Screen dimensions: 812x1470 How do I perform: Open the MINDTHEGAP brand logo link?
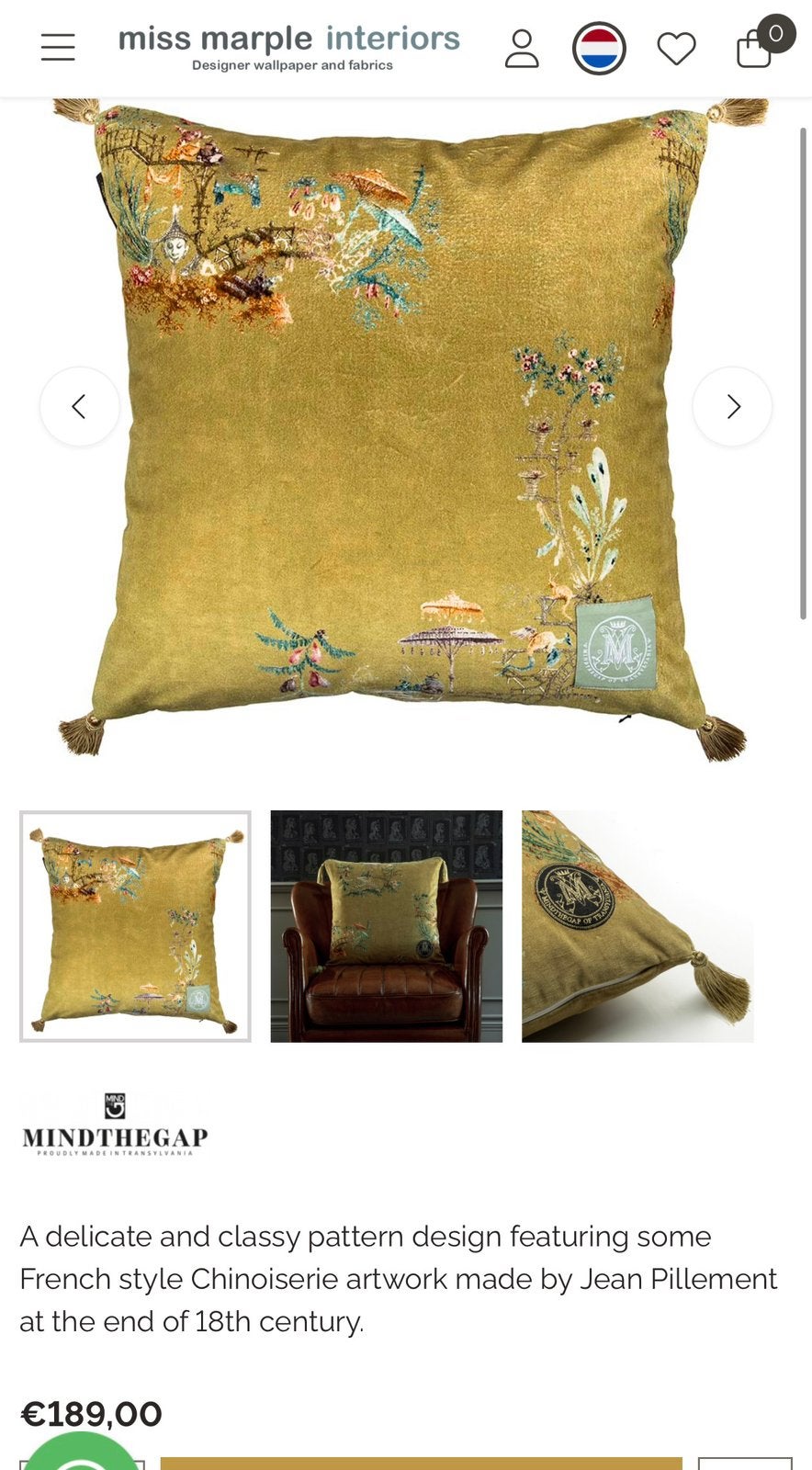[x=115, y=1124]
